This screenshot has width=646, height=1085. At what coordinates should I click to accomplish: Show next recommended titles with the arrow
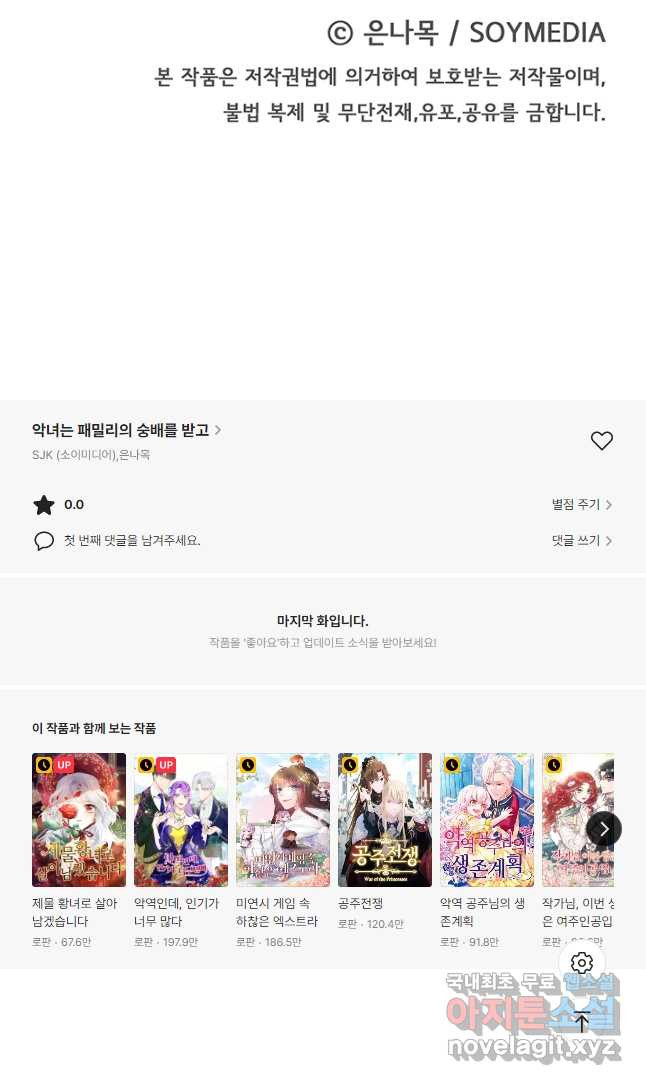(604, 828)
